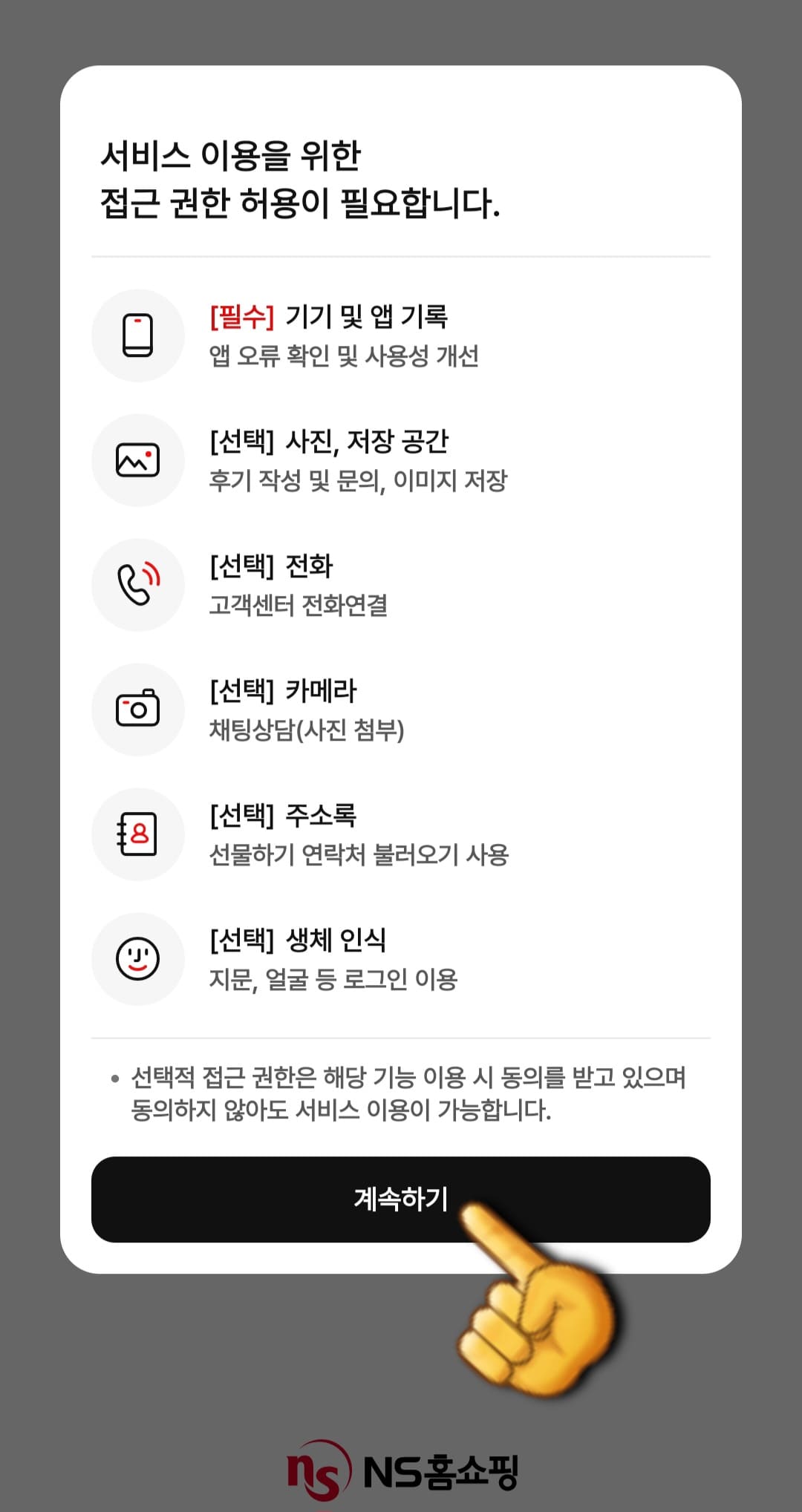This screenshot has height=1512, width=802.
Task: Click the 지문, 얼굴 등 로그인 이용 text
Action: tap(334, 981)
